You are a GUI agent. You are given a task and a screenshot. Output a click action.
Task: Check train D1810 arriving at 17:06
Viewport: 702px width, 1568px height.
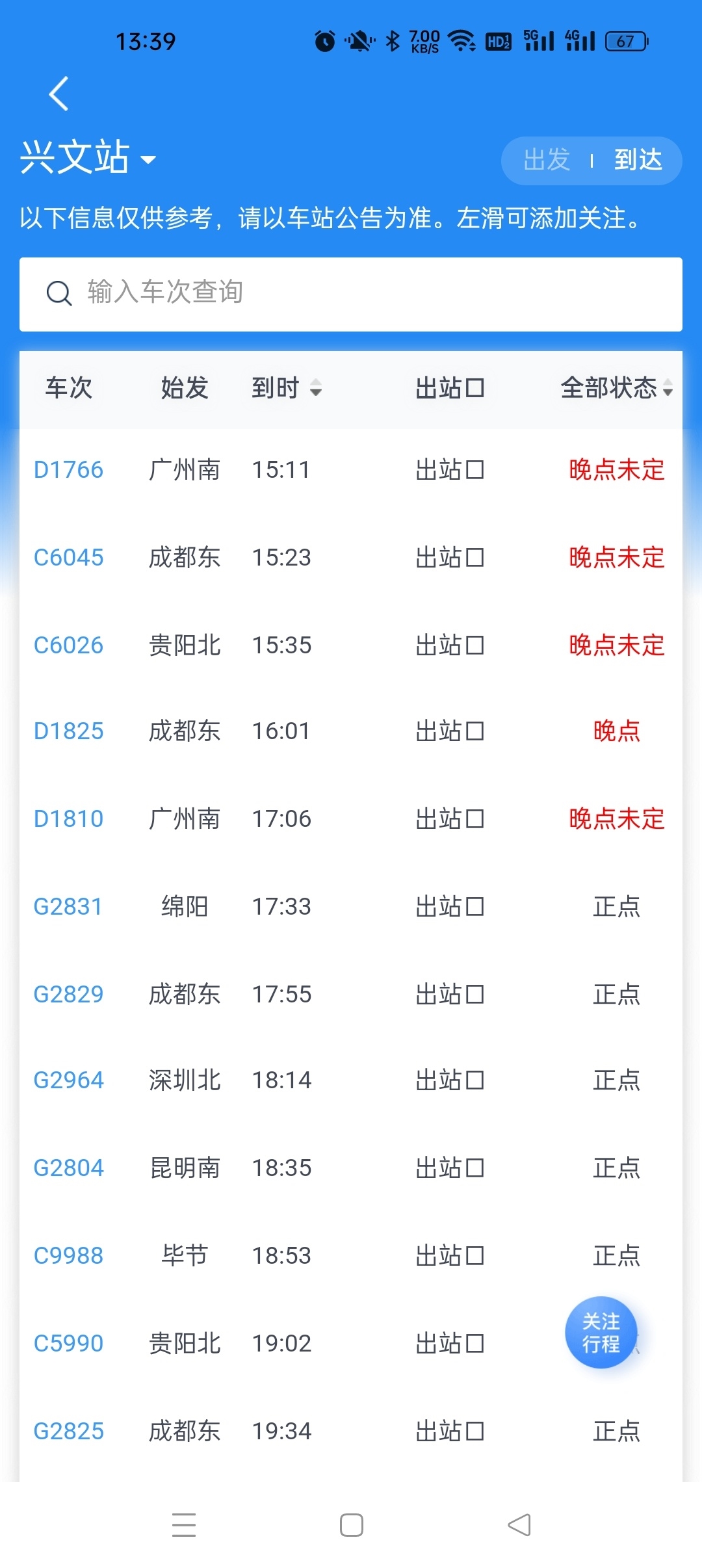[69, 818]
